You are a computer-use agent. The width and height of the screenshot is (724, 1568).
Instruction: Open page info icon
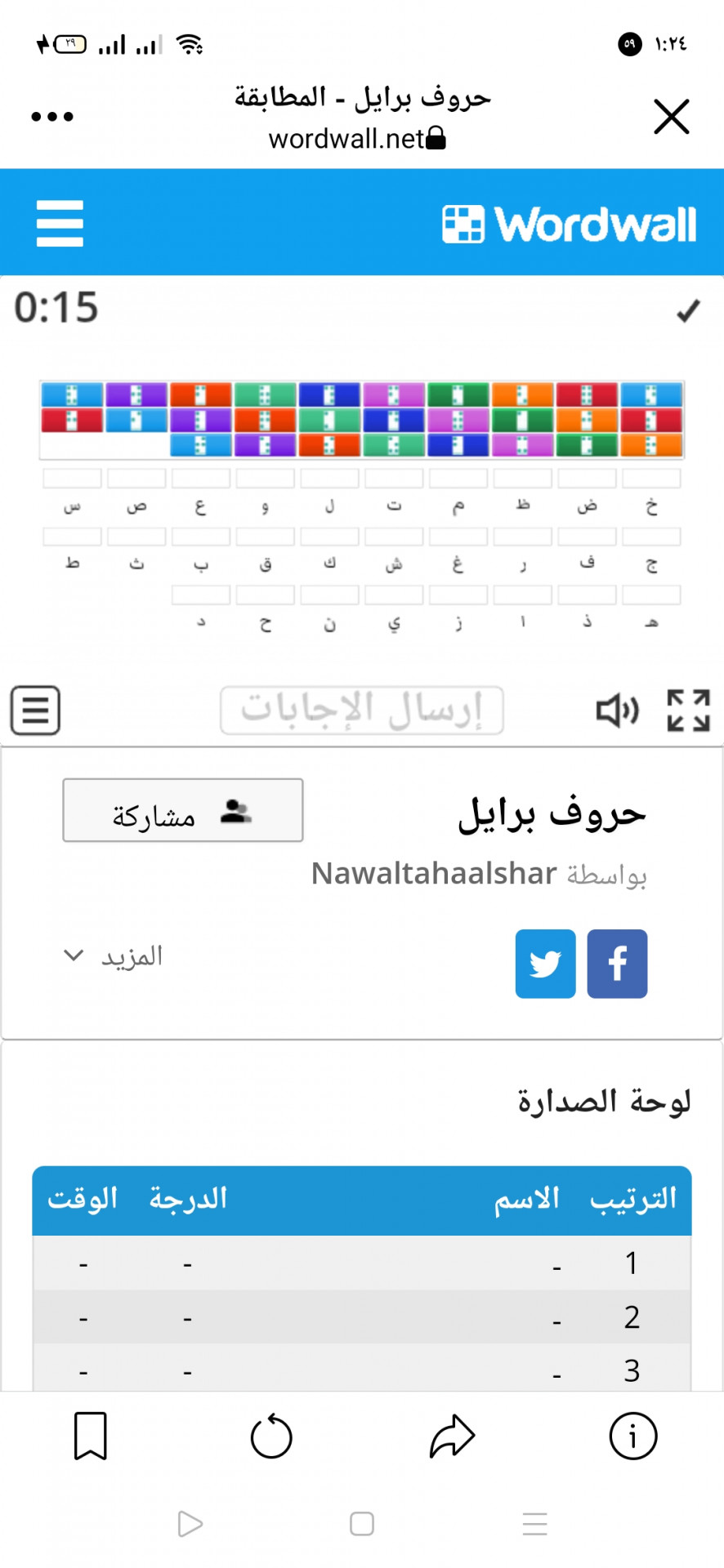(x=633, y=1436)
